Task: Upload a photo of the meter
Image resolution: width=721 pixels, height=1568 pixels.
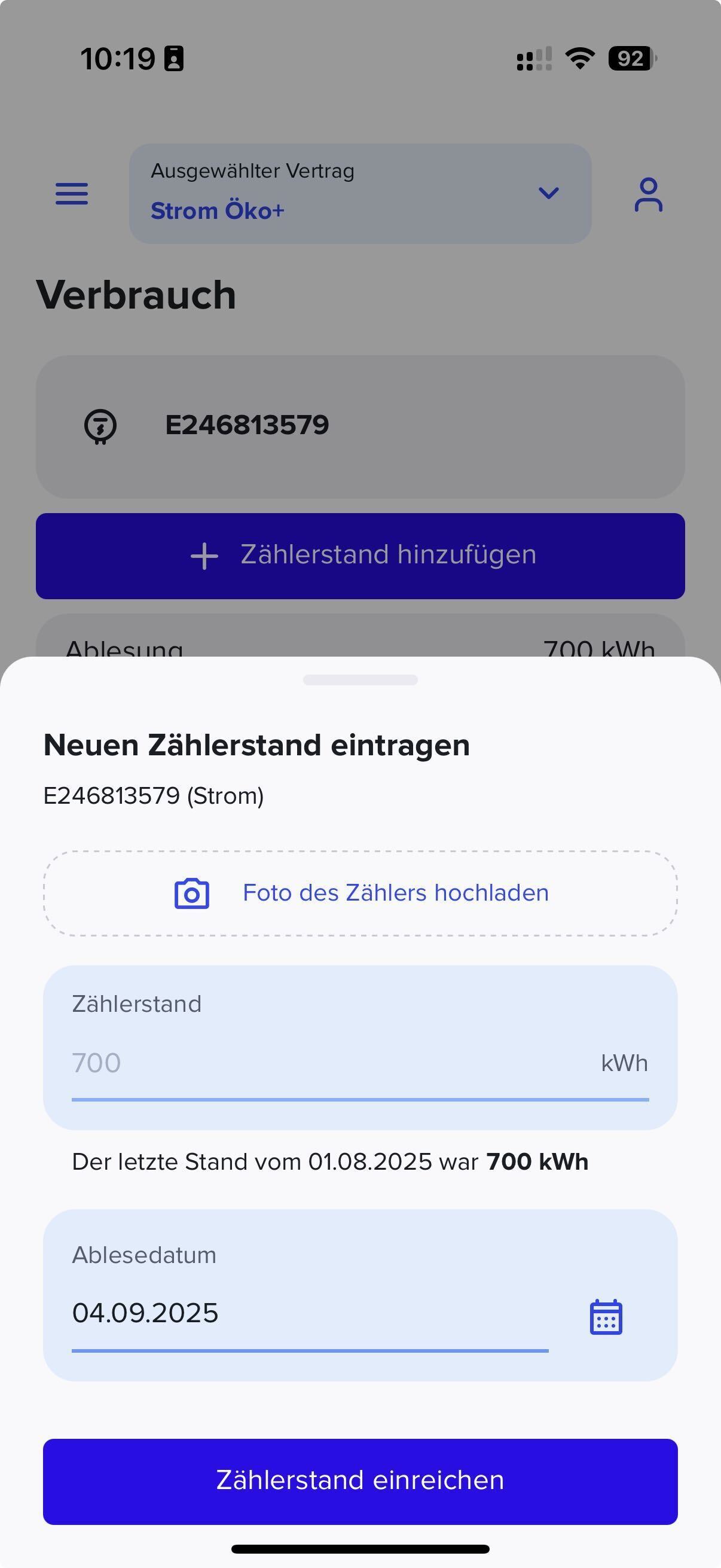Action: tap(360, 893)
